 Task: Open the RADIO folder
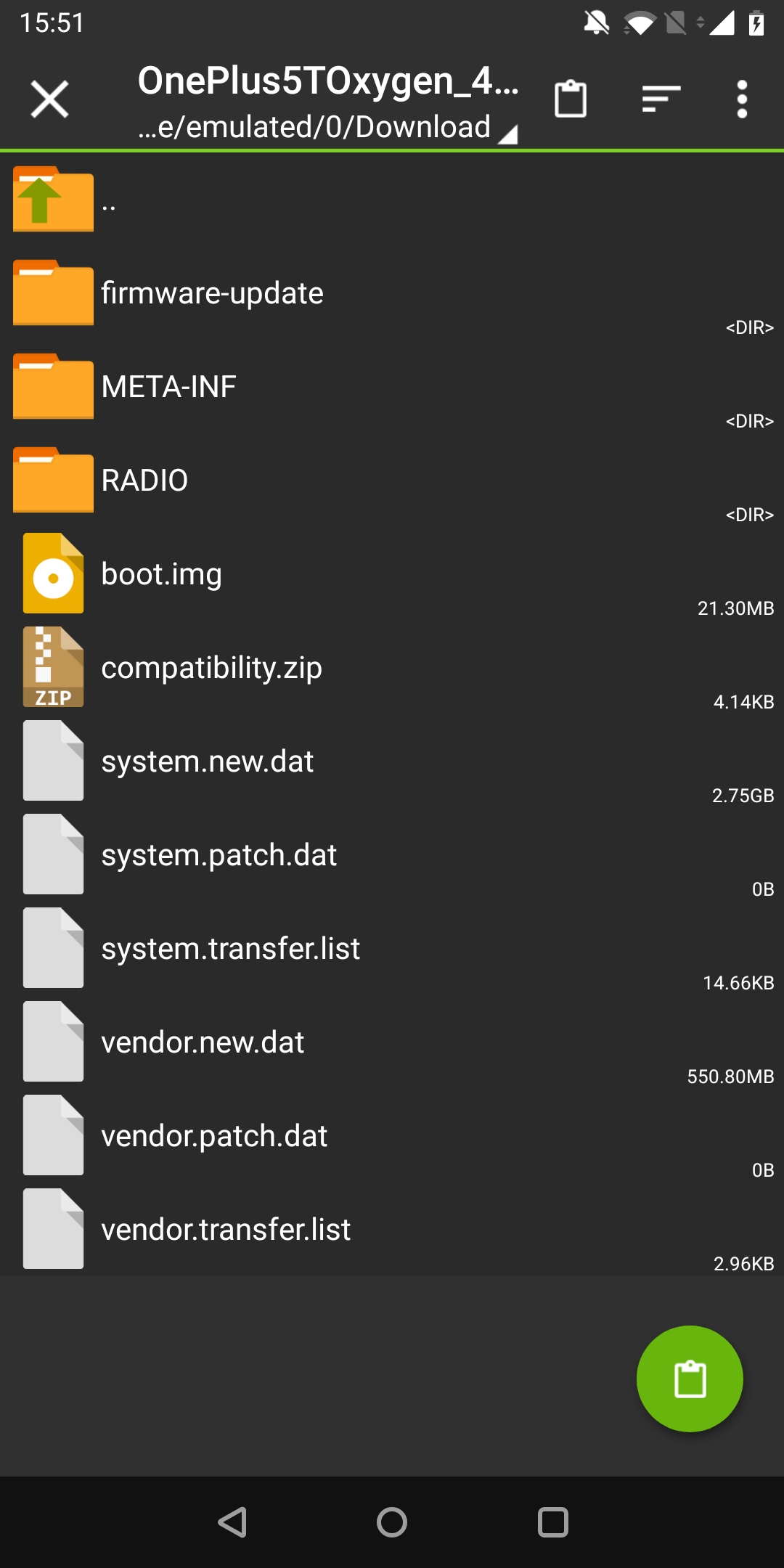[144, 481]
